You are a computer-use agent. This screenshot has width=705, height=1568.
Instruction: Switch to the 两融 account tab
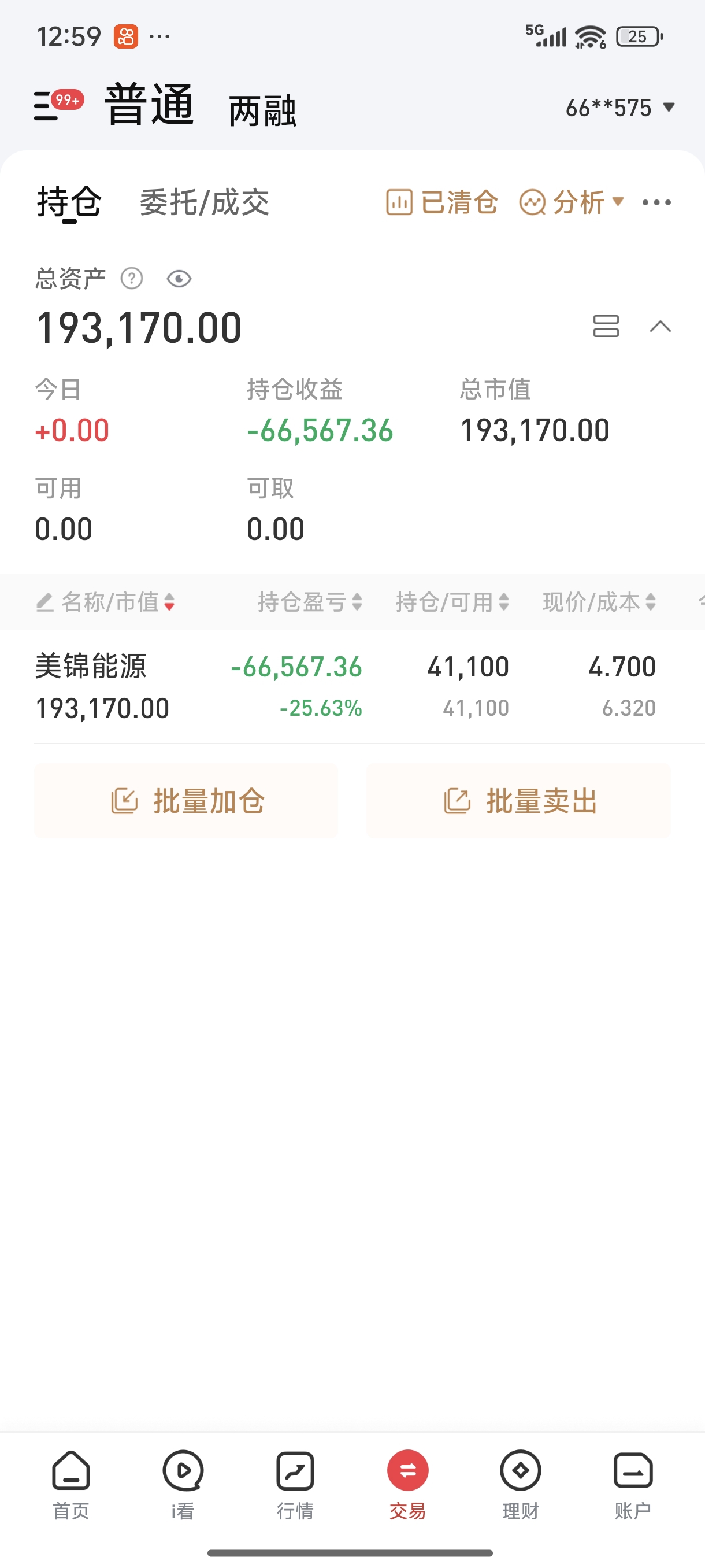point(262,111)
